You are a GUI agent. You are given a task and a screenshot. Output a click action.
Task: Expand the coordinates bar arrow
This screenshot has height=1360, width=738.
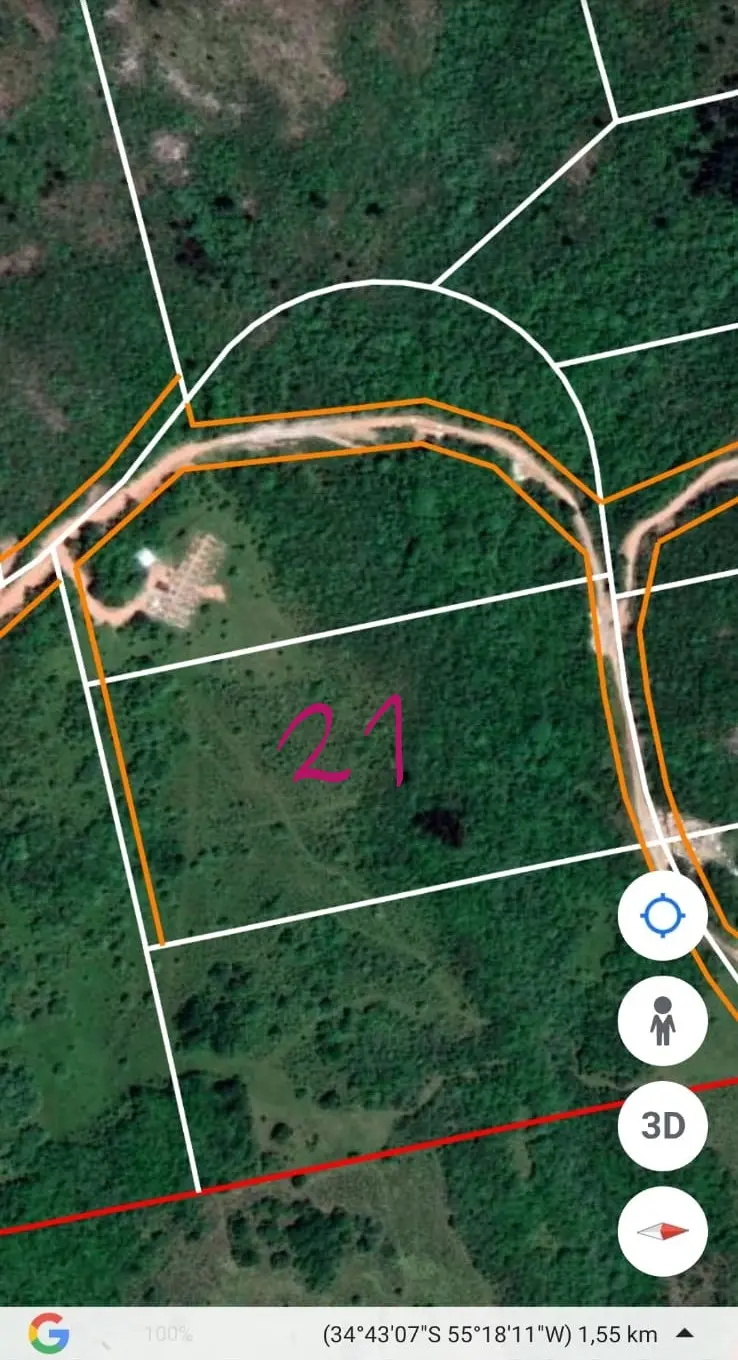(686, 1333)
